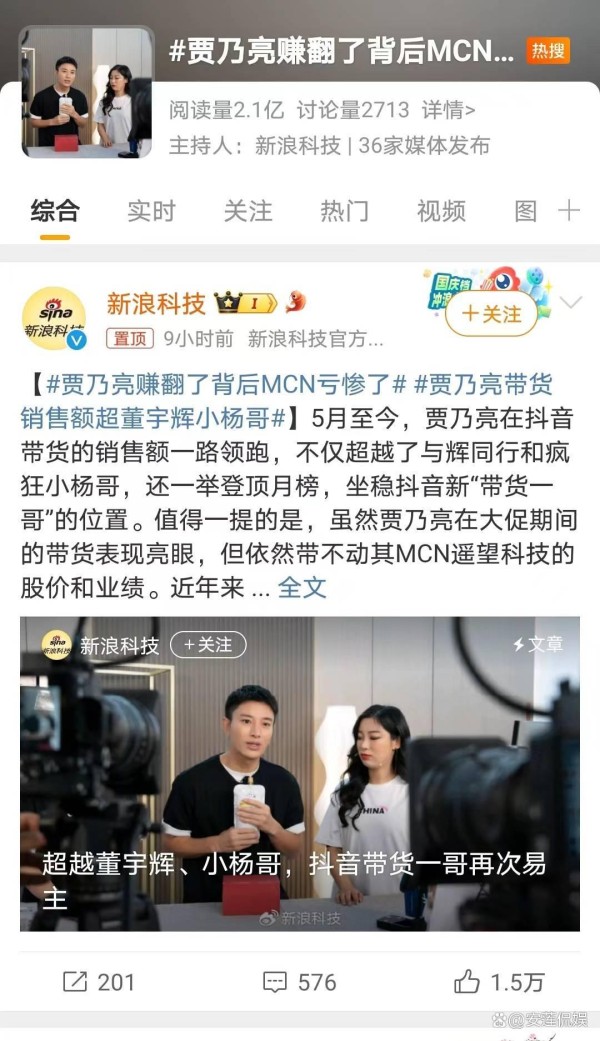Switch to the 关注 tab
The width and height of the screenshot is (600, 1041).
[247, 211]
